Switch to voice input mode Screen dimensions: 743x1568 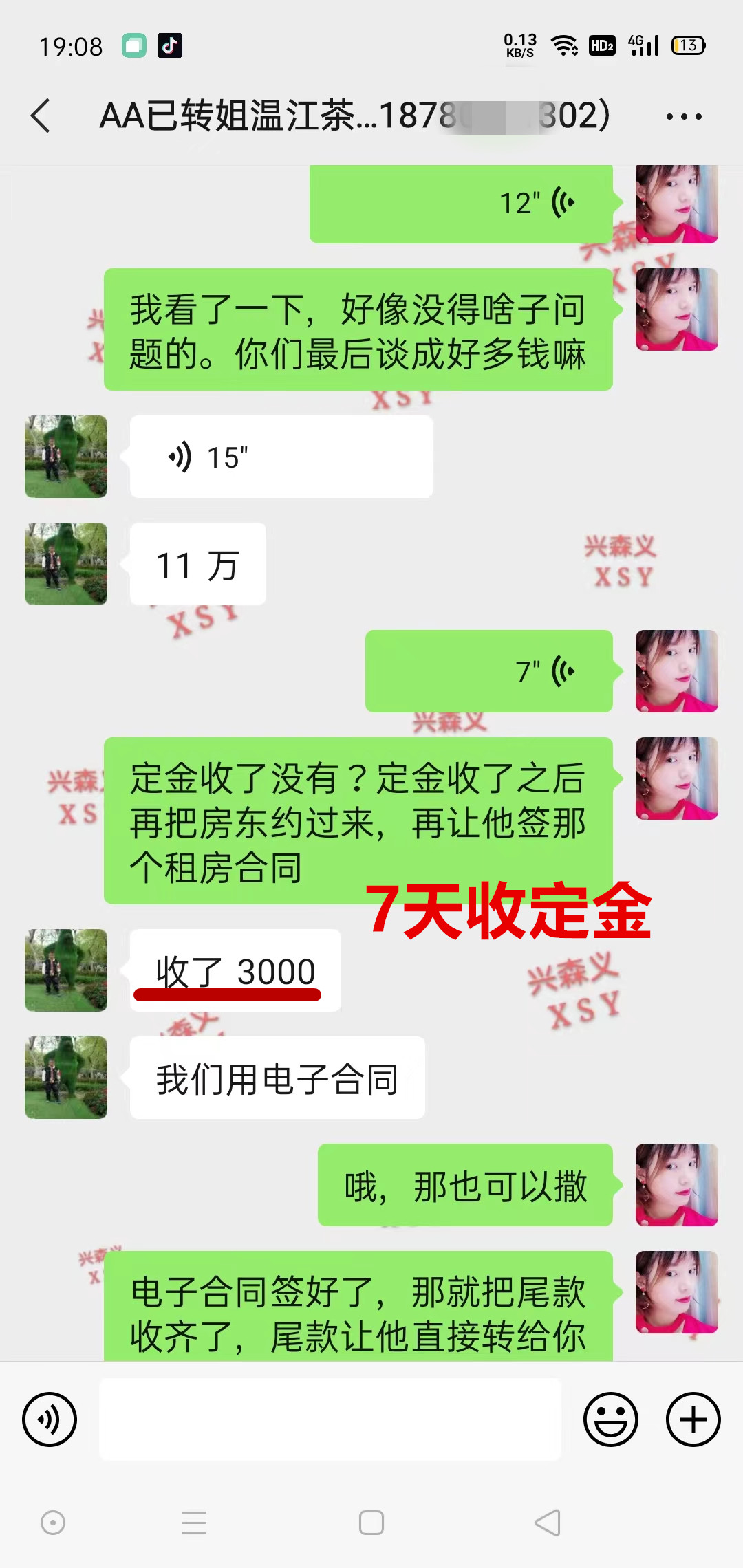click(x=50, y=1419)
